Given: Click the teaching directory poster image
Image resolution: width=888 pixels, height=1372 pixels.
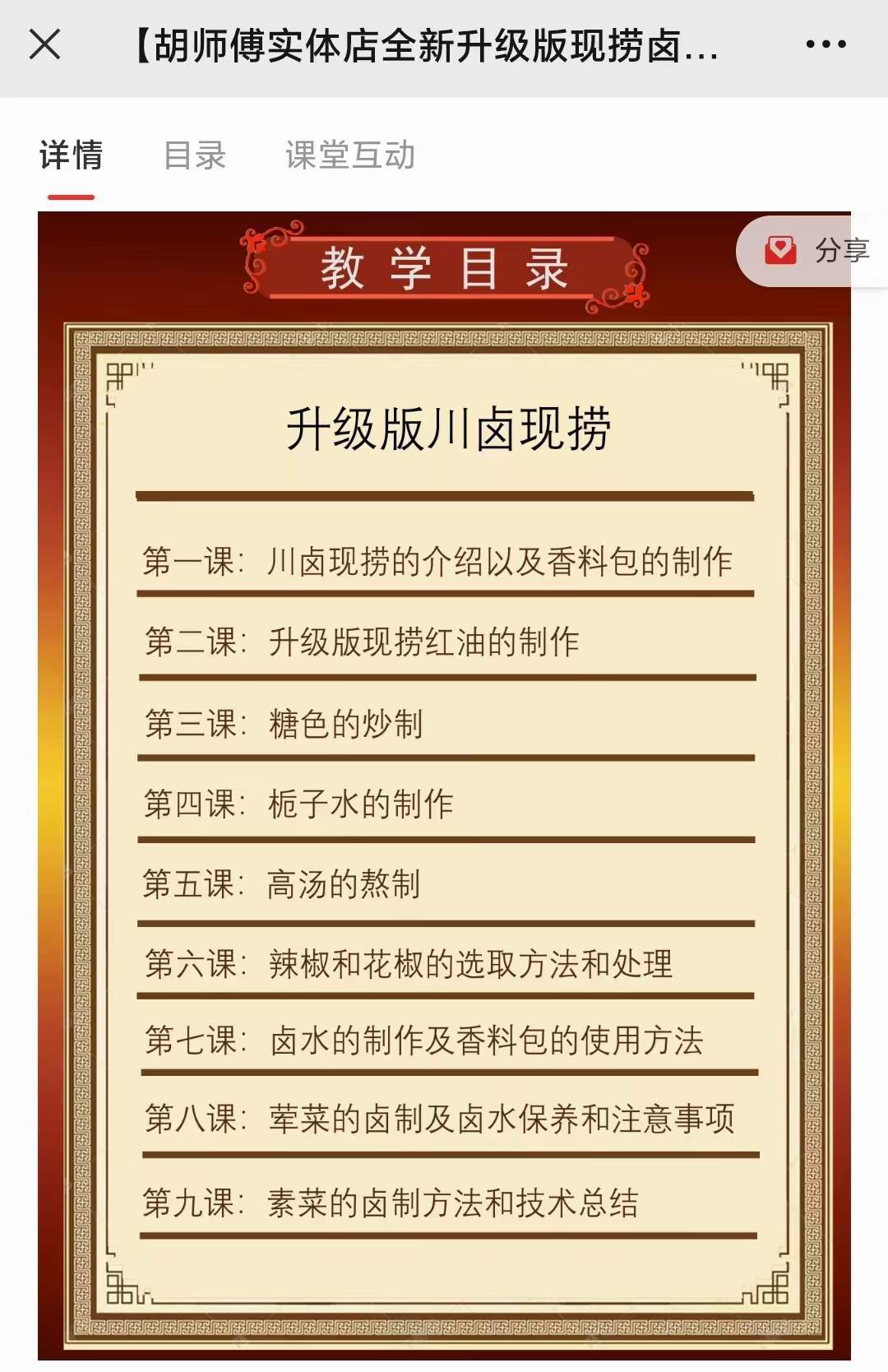Looking at the screenshot, I should pyautogui.click(x=444, y=781).
